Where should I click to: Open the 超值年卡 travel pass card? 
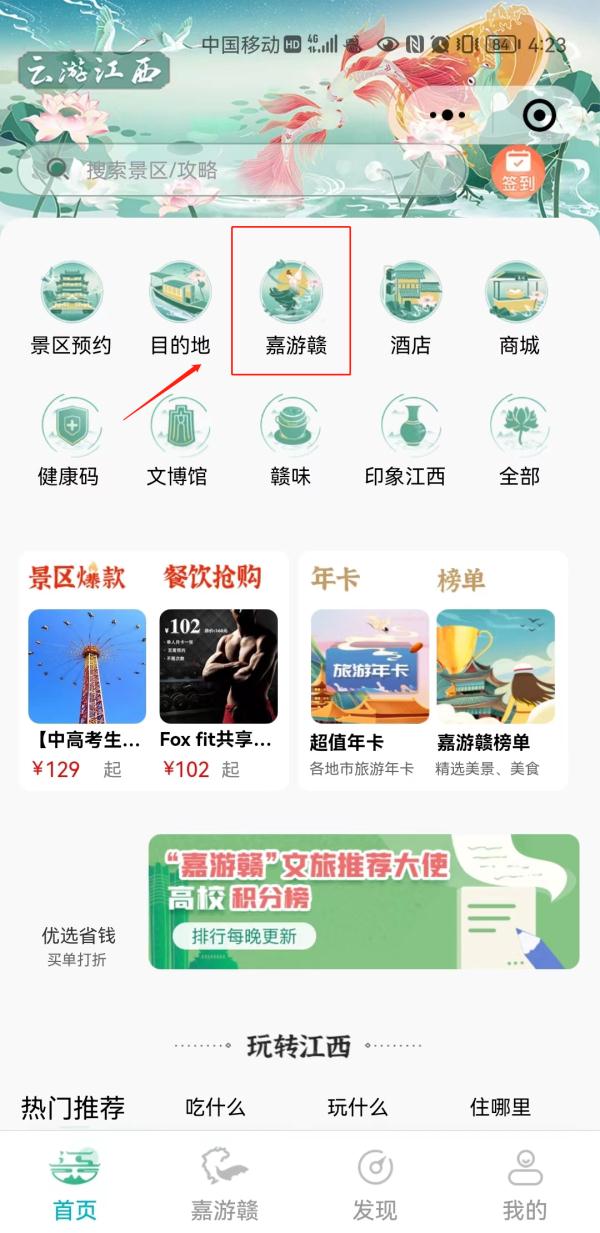point(369,690)
